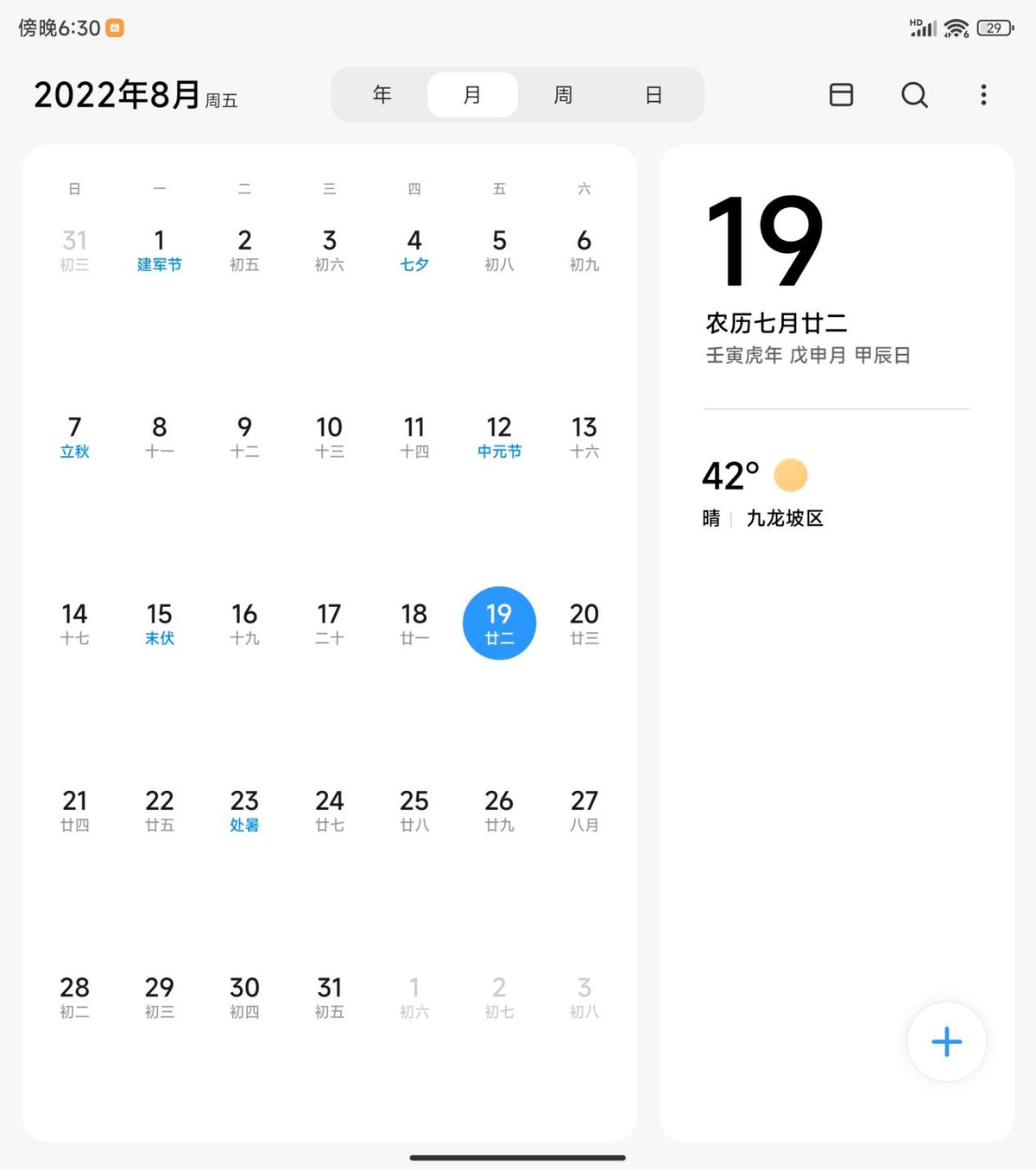The height and width of the screenshot is (1170, 1036).
Task: Tap the highlighted date 19
Action: (499, 623)
